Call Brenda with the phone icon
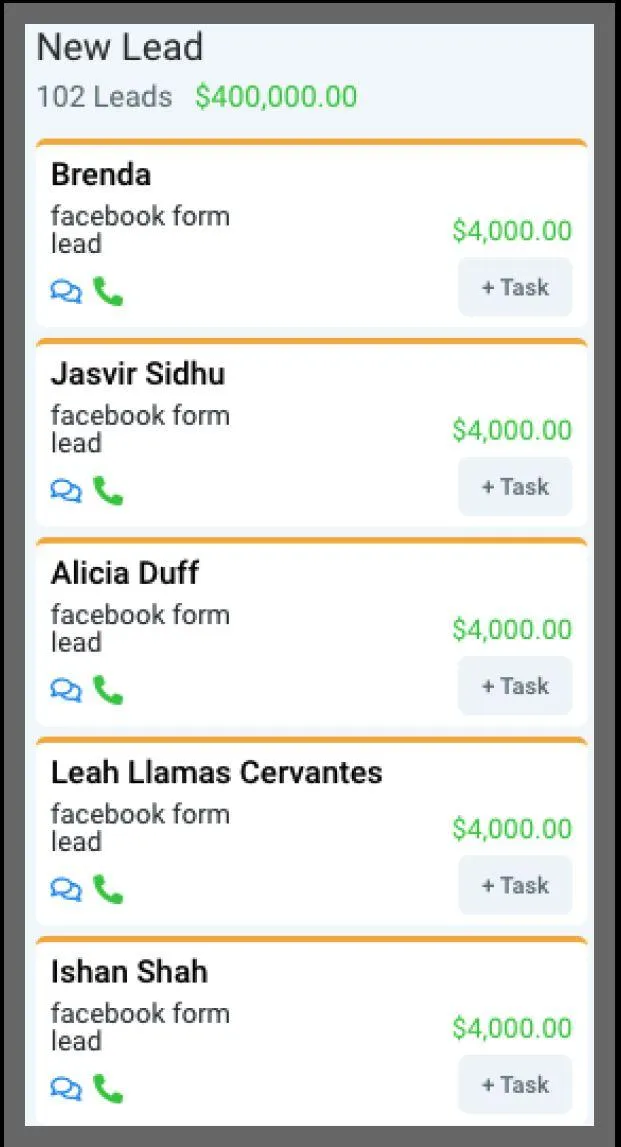The height and width of the screenshot is (1147, 621). coord(108,292)
